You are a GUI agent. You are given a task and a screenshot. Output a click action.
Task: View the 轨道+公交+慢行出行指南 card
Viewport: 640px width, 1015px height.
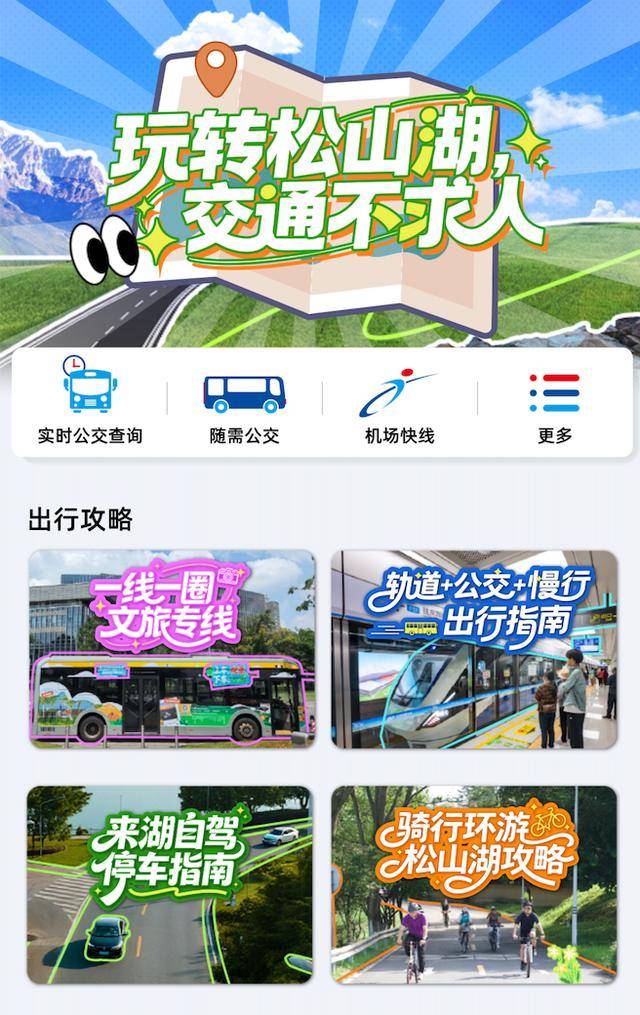click(x=474, y=649)
